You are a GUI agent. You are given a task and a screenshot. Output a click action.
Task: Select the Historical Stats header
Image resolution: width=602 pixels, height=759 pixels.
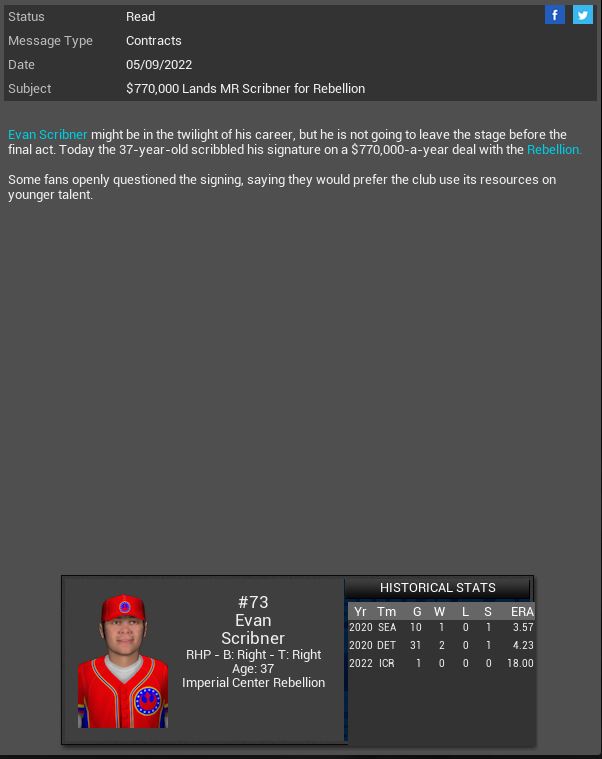tap(437, 588)
